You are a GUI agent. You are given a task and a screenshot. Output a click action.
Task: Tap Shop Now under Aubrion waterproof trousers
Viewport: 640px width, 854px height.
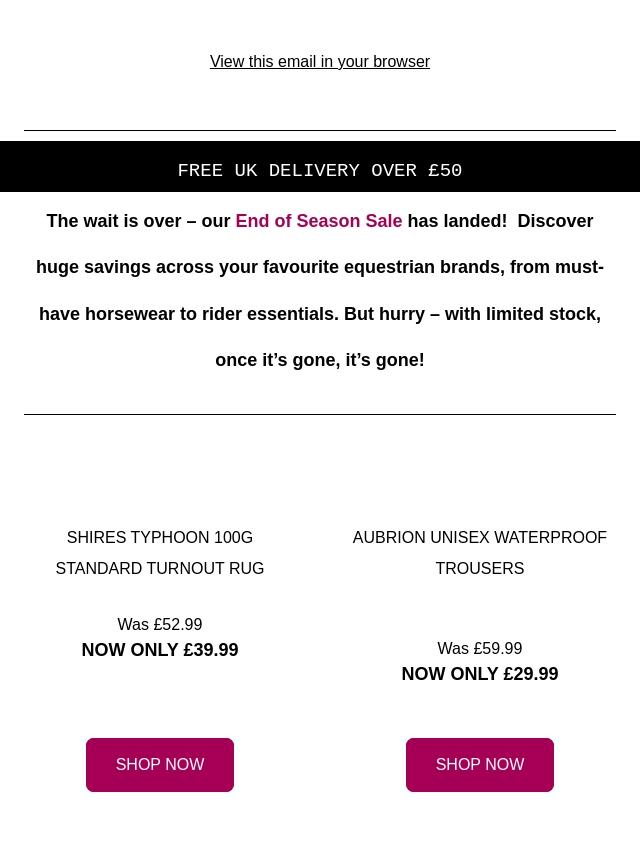479,765
